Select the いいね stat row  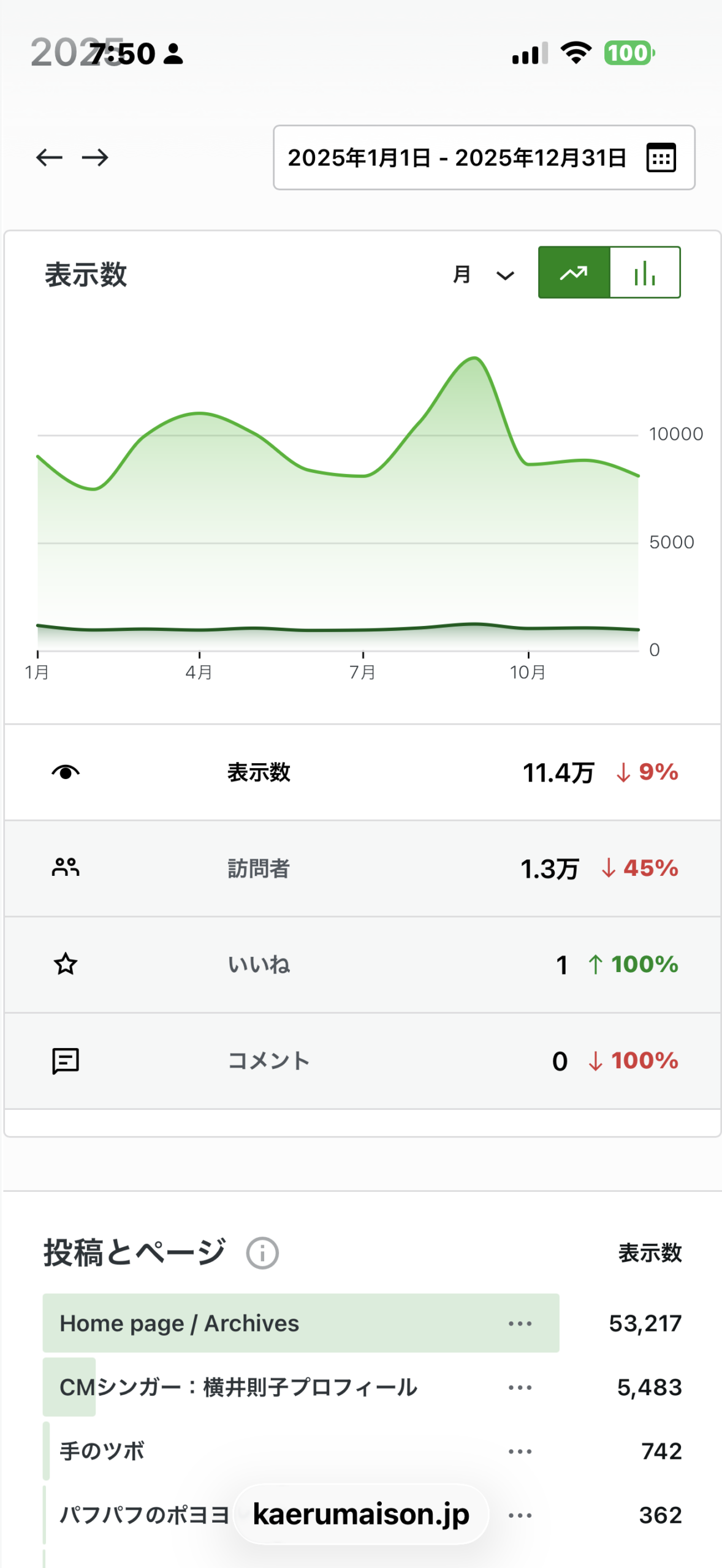click(x=362, y=965)
